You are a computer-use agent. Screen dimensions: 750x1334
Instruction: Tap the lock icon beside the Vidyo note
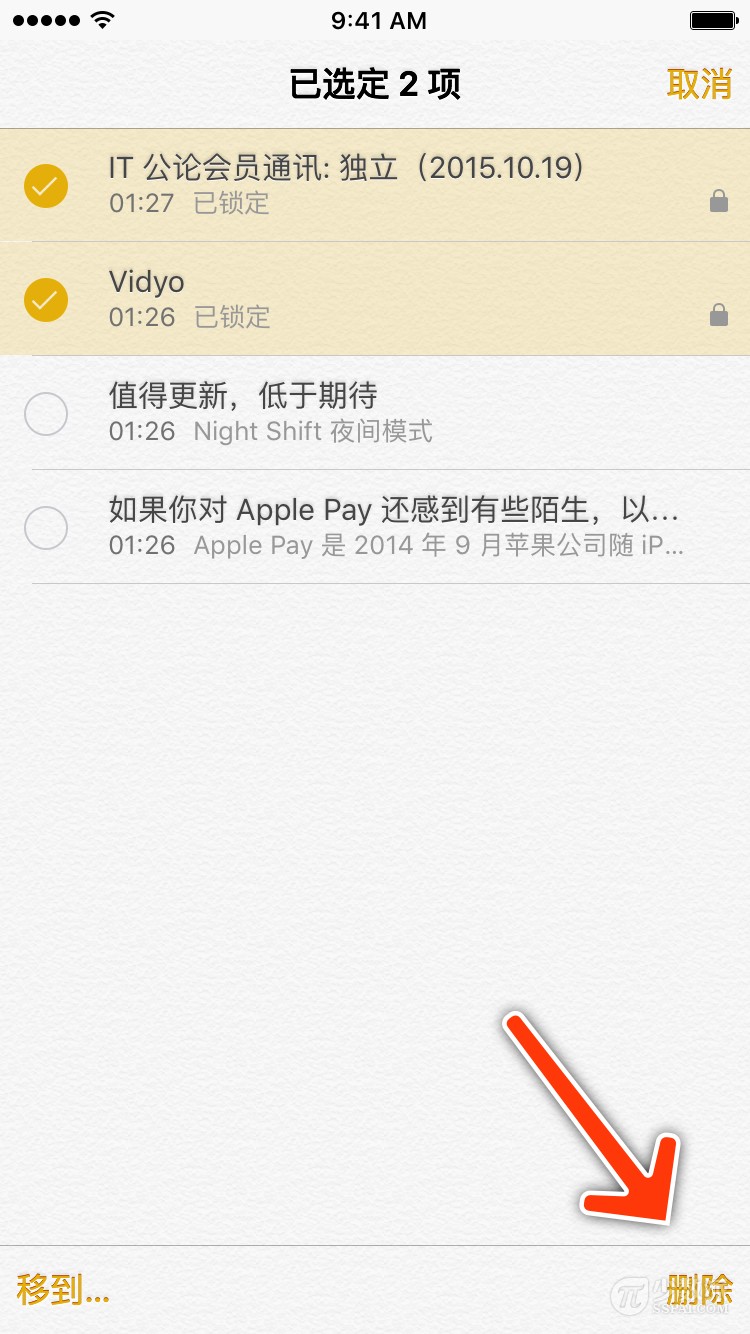pyautogui.click(x=718, y=317)
